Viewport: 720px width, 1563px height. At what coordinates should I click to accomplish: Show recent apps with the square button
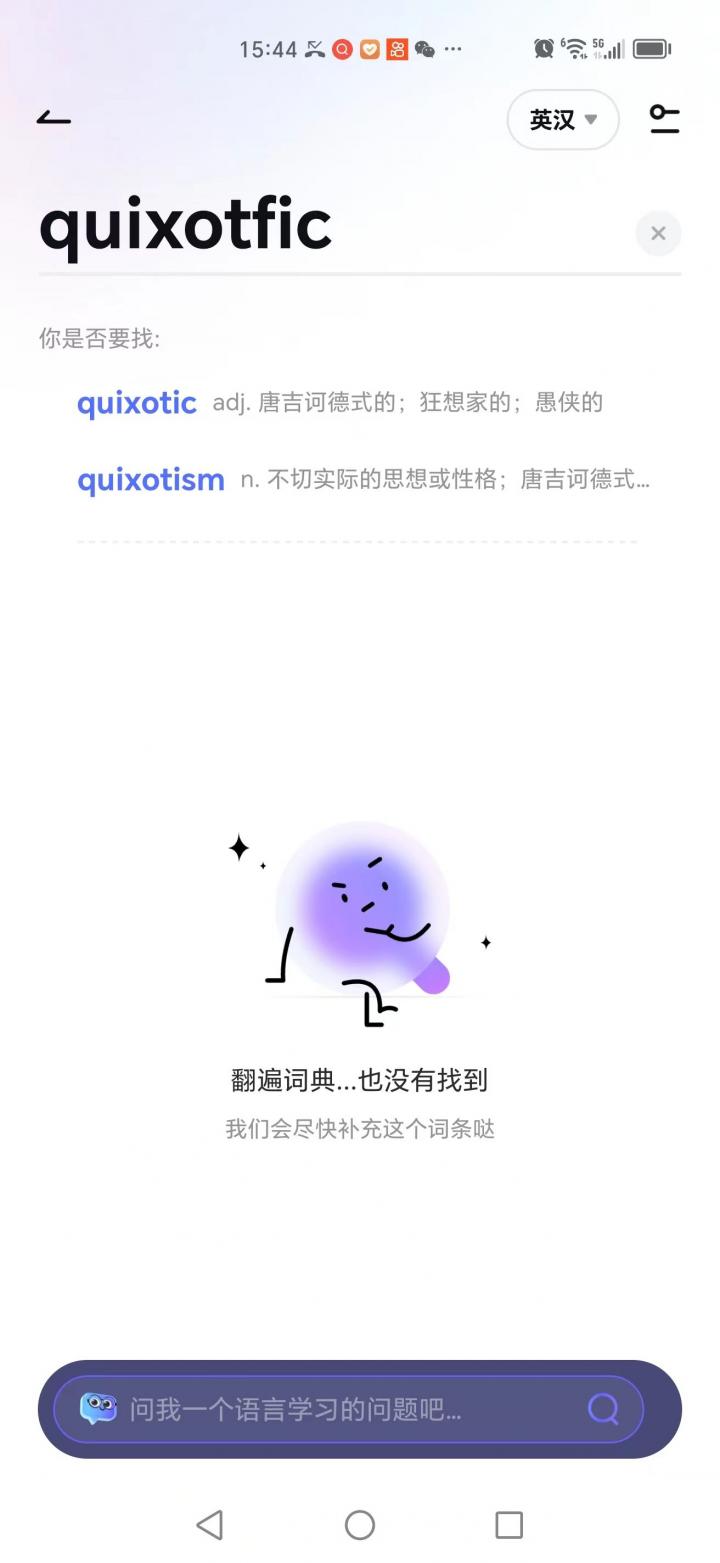click(509, 1525)
